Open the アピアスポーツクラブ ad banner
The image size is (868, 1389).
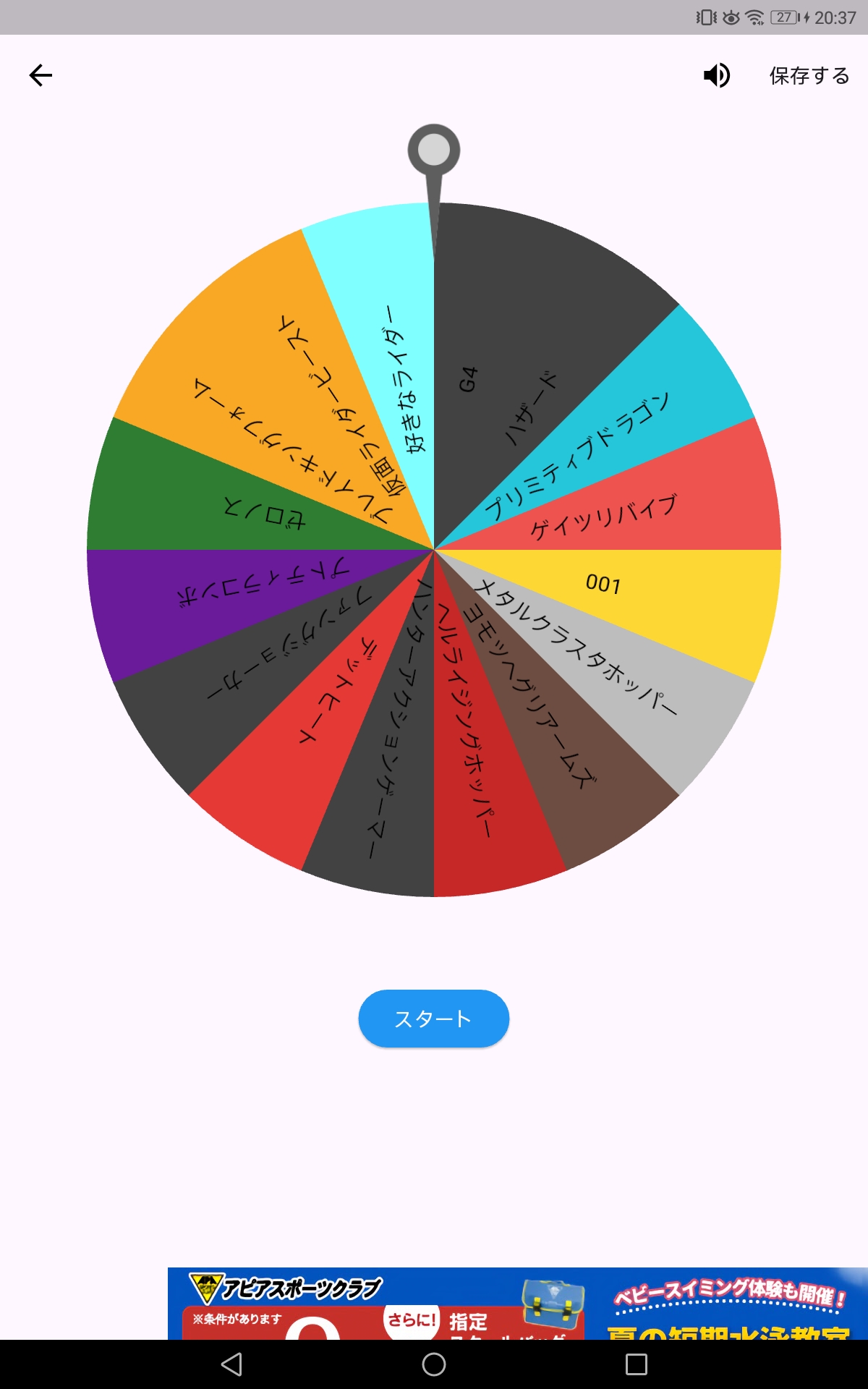[x=517, y=1304]
